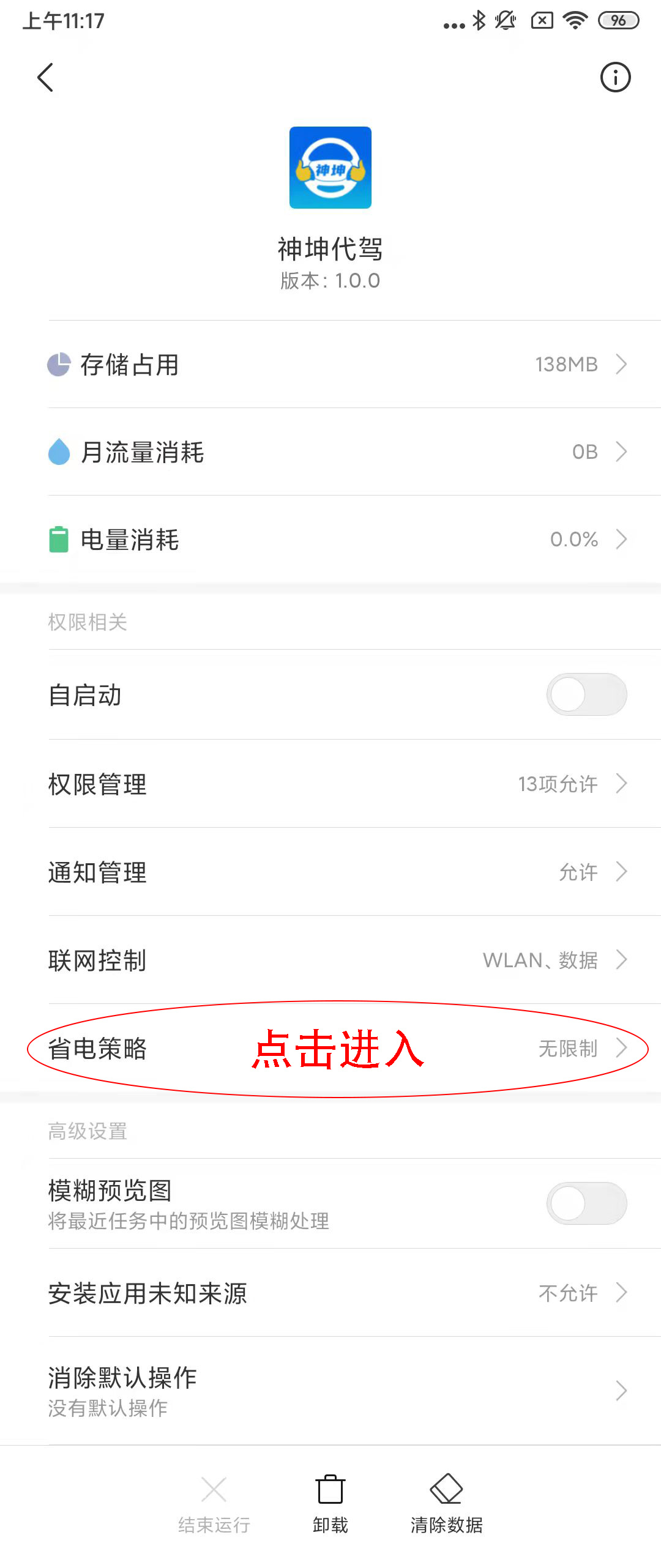661x1568 pixels.
Task: Open 权限管理 permissions
Action: point(337,784)
